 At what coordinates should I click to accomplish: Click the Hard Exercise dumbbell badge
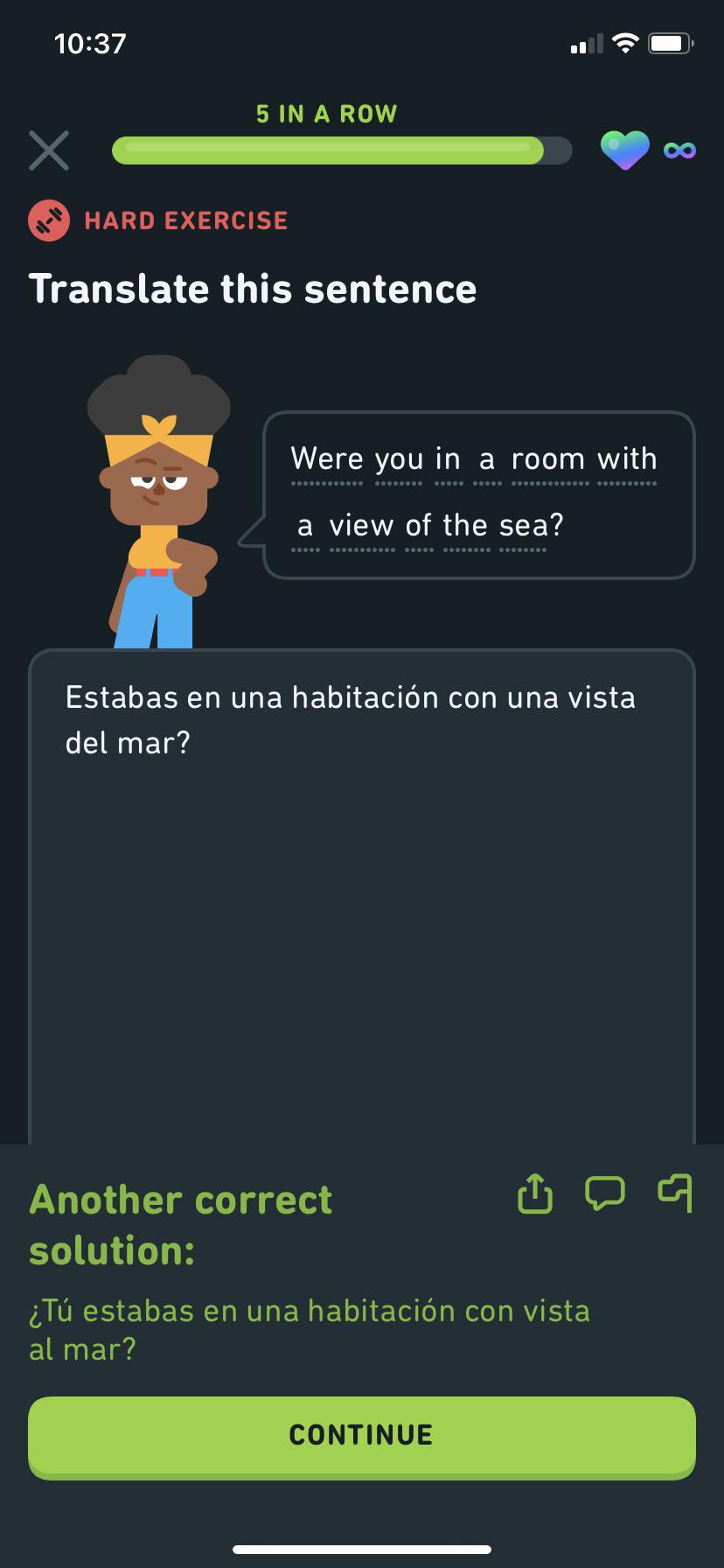(x=49, y=220)
